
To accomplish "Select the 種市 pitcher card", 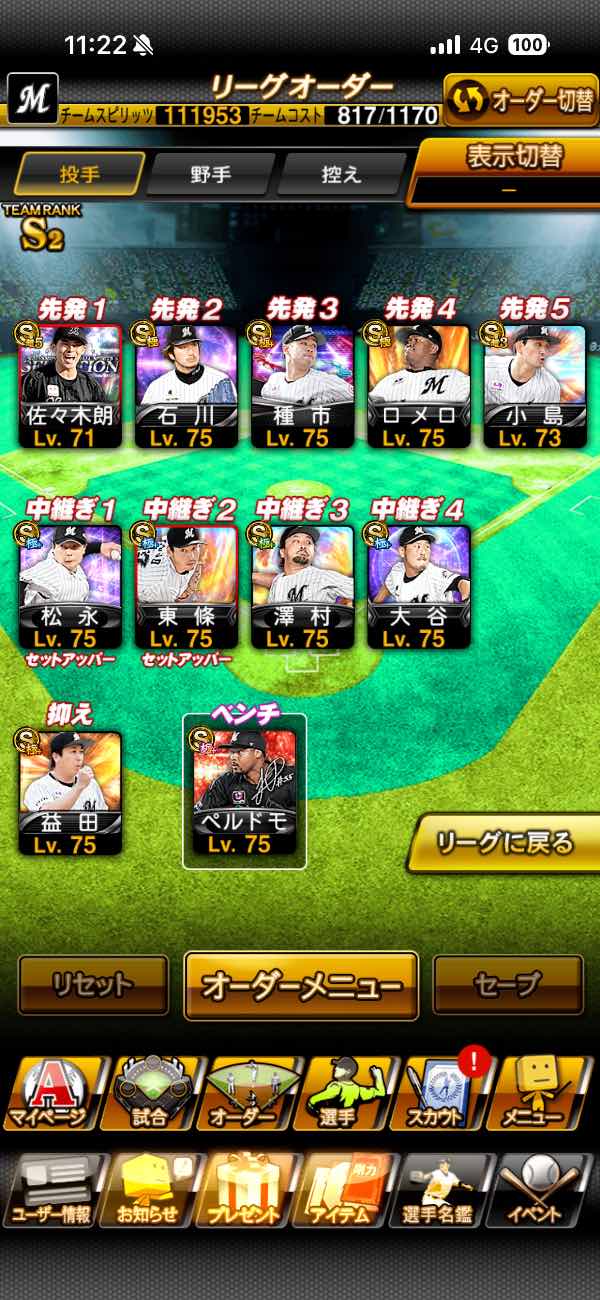I will tap(303, 384).
